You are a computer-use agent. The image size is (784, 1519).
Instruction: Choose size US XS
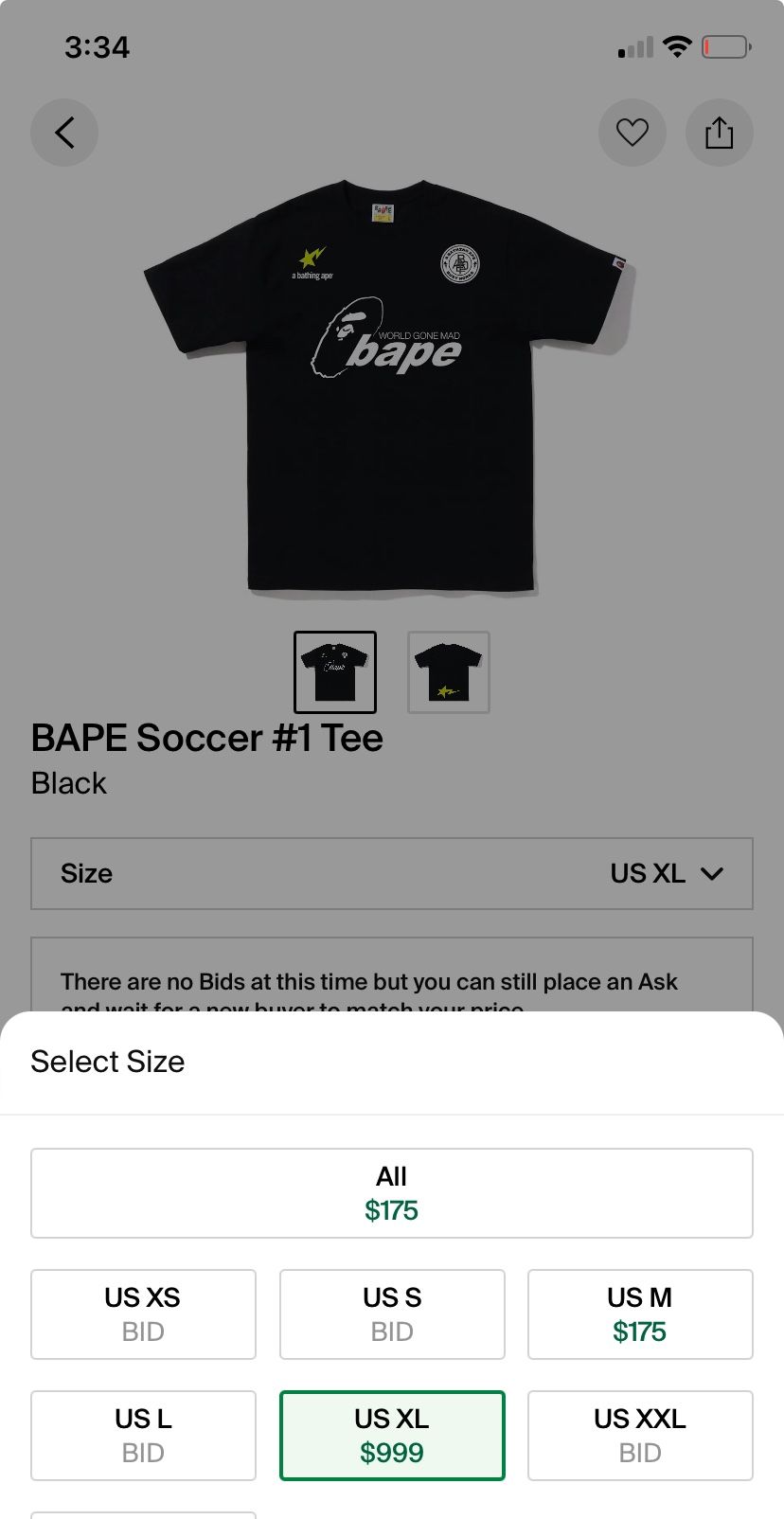pyautogui.click(x=143, y=1313)
